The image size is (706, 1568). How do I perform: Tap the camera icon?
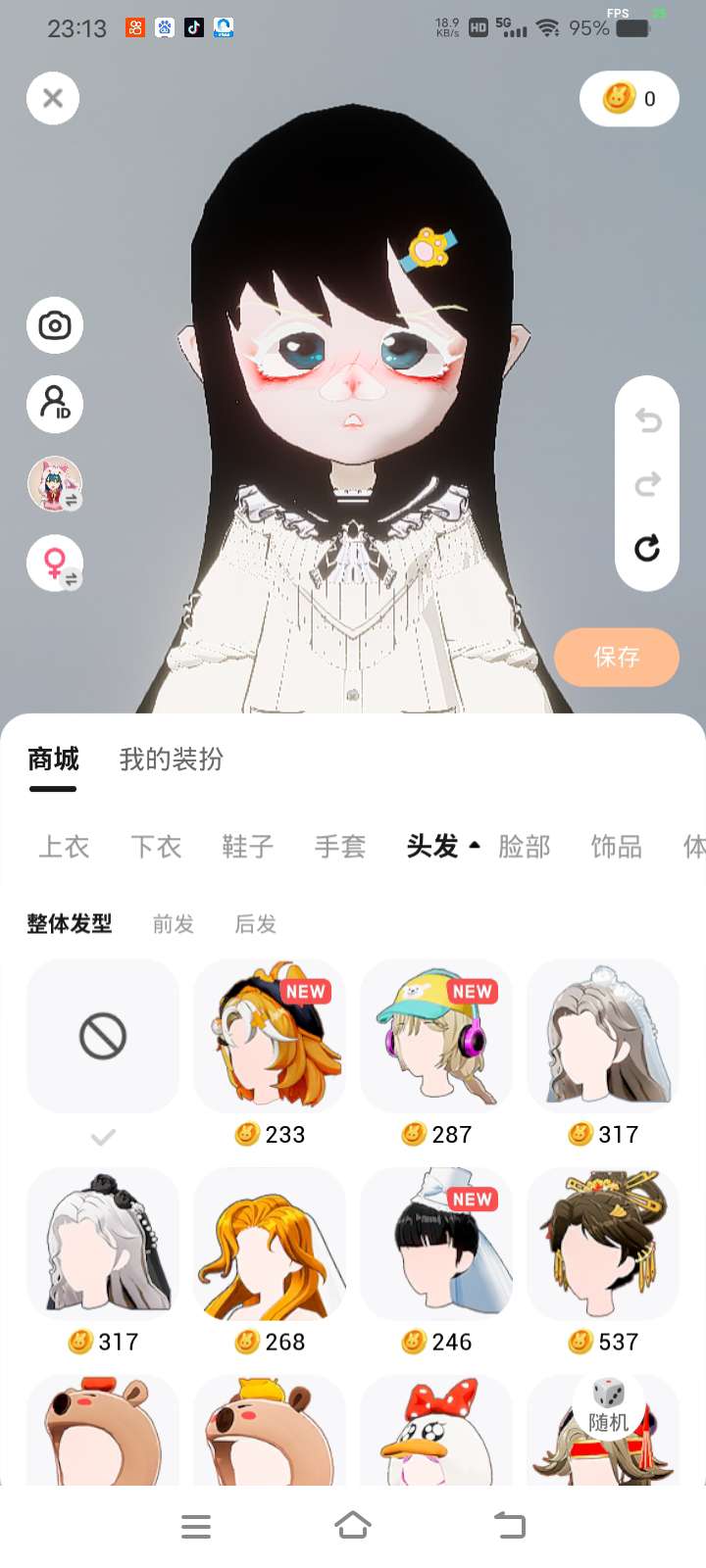point(55,325)
